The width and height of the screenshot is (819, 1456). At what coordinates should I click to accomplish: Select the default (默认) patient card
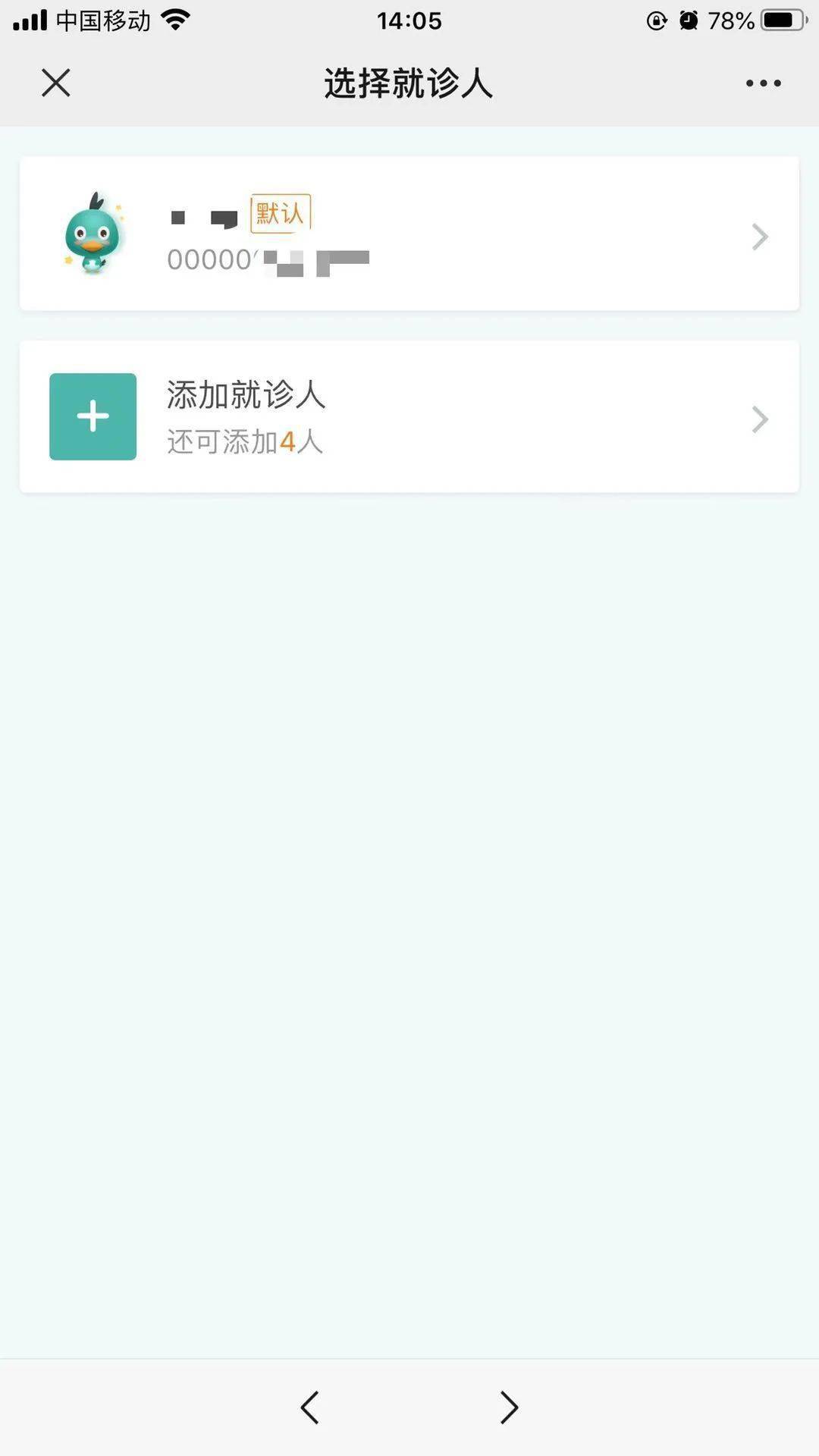(x=409, y=234)
